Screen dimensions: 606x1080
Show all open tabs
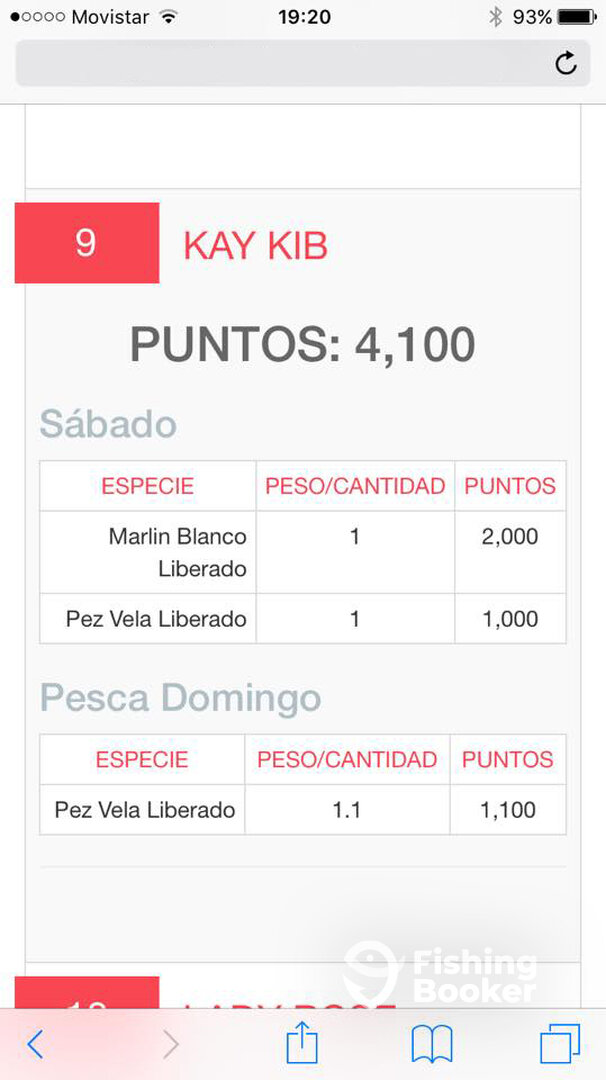tap(560, 1043)
